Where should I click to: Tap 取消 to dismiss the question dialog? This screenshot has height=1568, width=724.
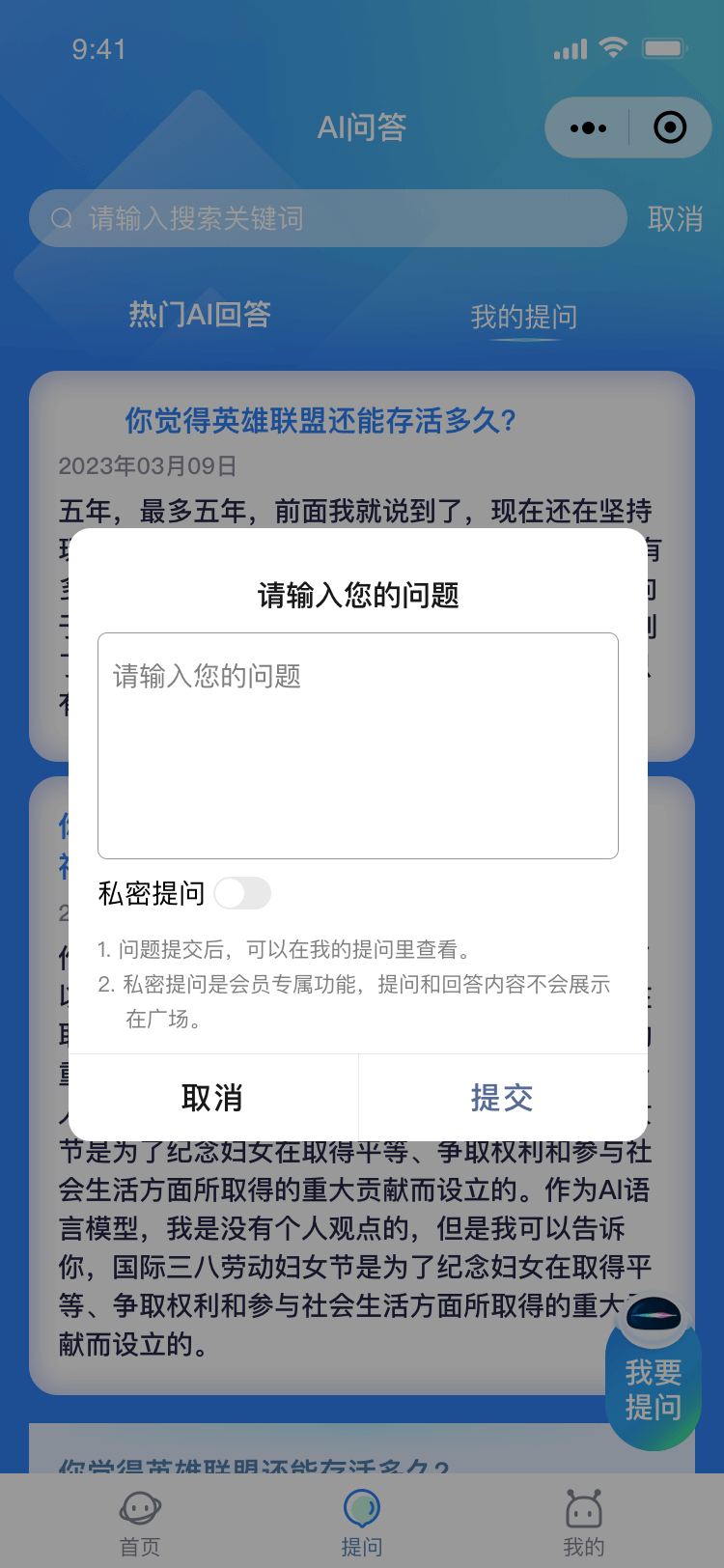pyautogui.click(x=212, y=1098)
